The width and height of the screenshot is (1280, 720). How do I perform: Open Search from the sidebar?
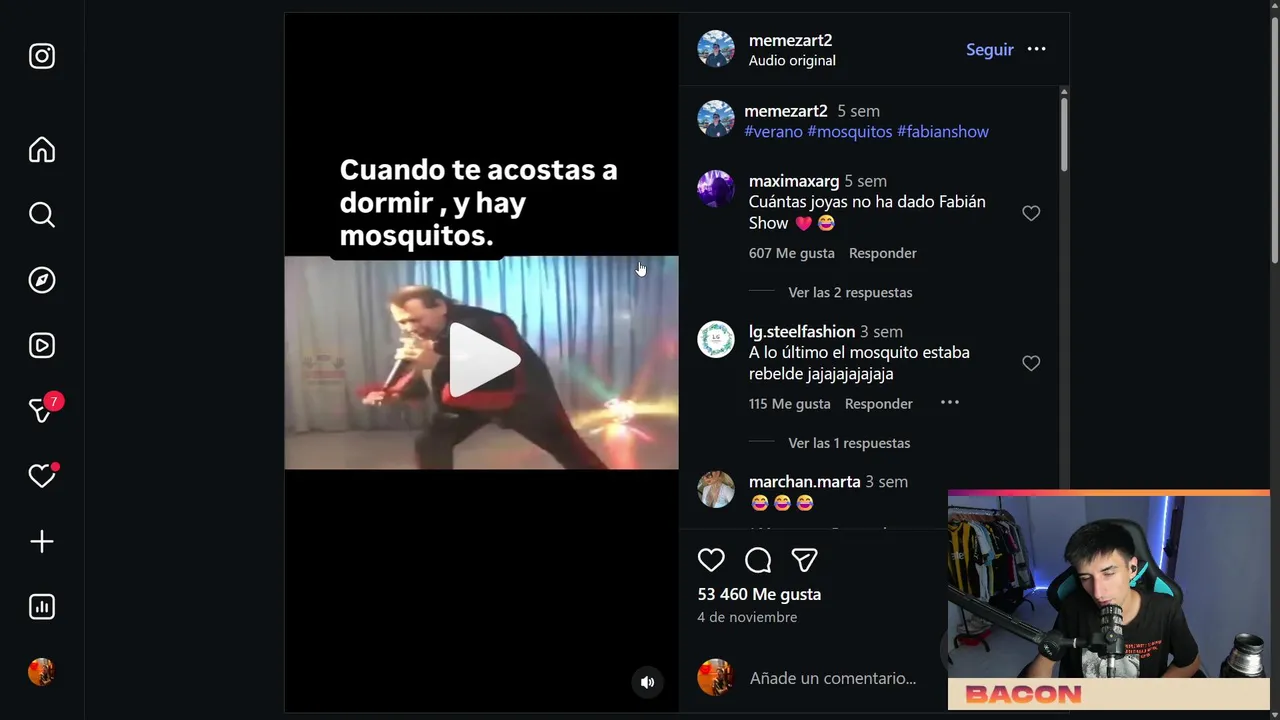42,215
